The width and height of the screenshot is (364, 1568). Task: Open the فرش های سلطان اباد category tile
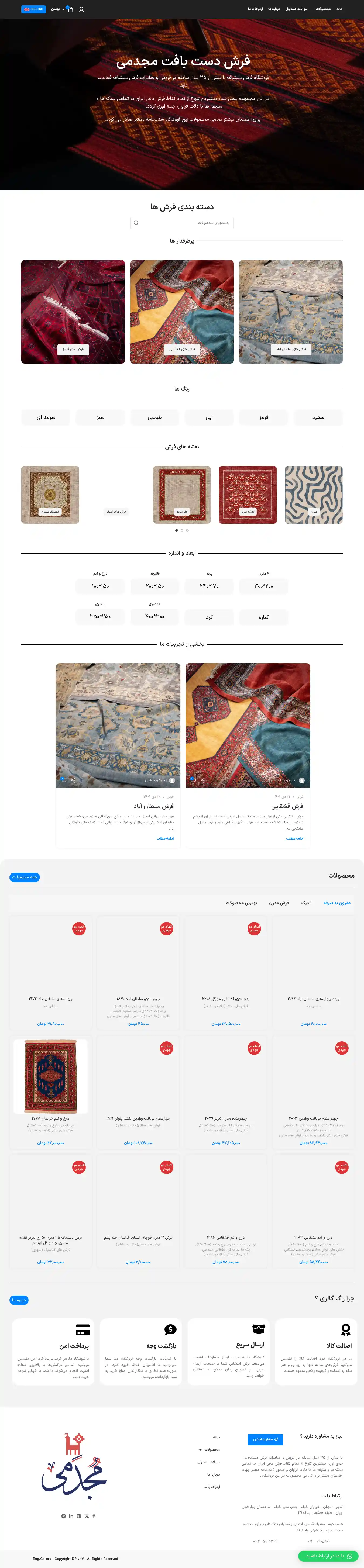click(290, 312)
